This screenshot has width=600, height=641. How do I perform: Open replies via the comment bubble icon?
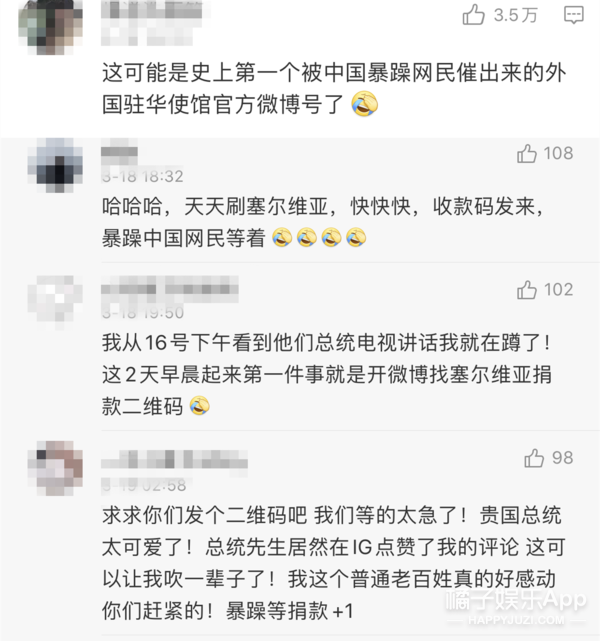point(573,15)
